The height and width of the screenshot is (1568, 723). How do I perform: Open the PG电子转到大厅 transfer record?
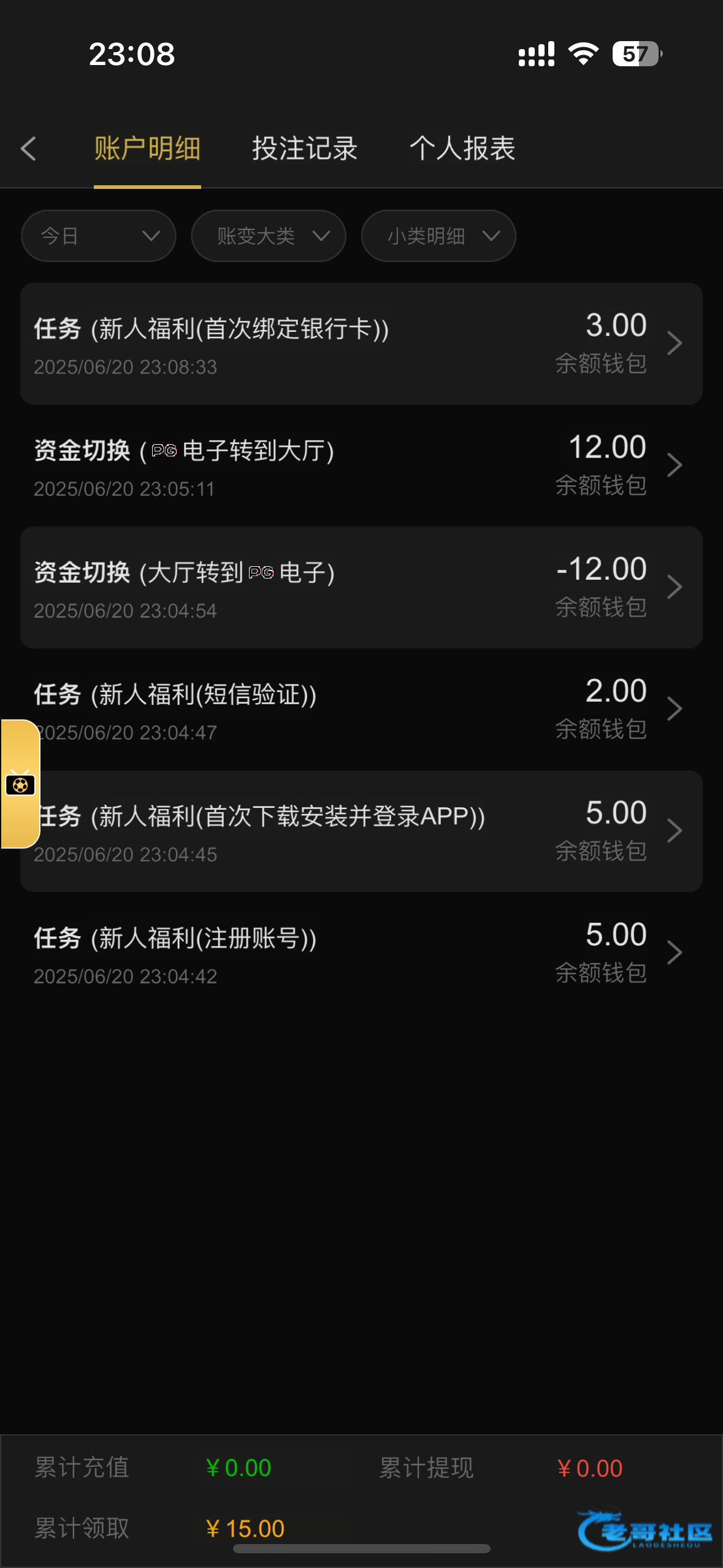[361, 466]
